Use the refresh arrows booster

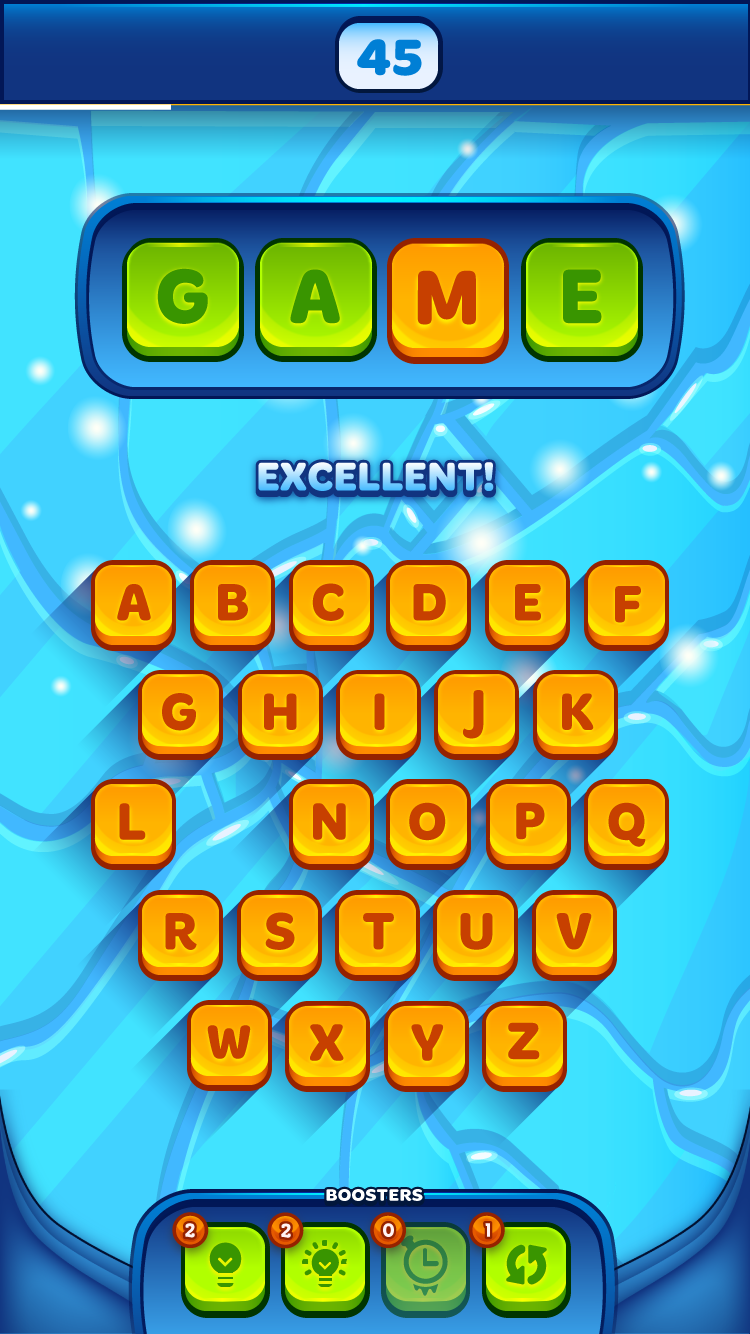526,1267
